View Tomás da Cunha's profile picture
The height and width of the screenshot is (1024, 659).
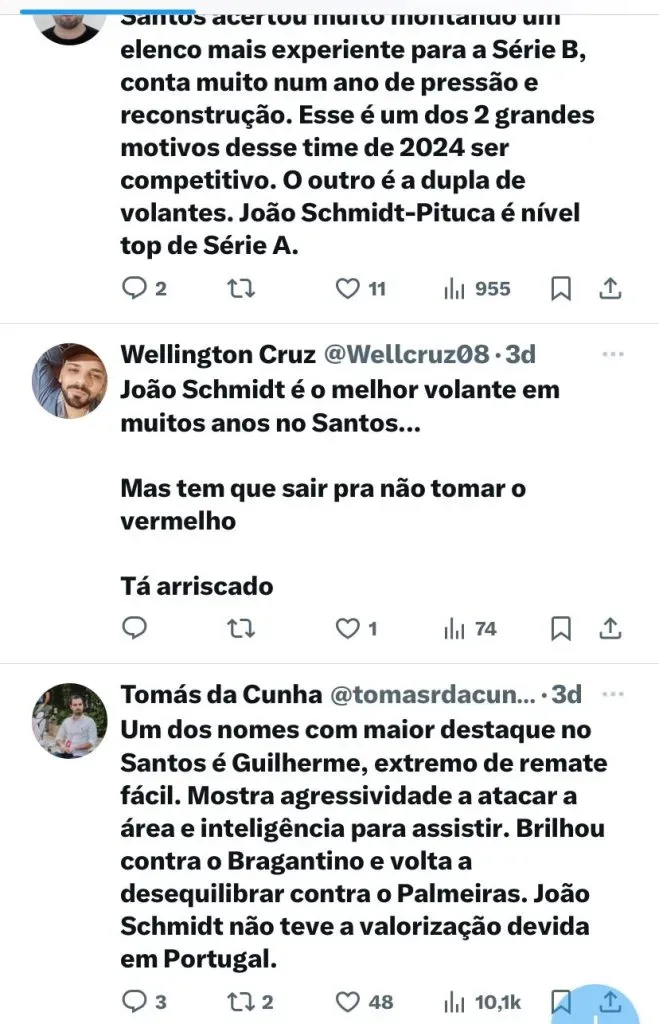70,720
